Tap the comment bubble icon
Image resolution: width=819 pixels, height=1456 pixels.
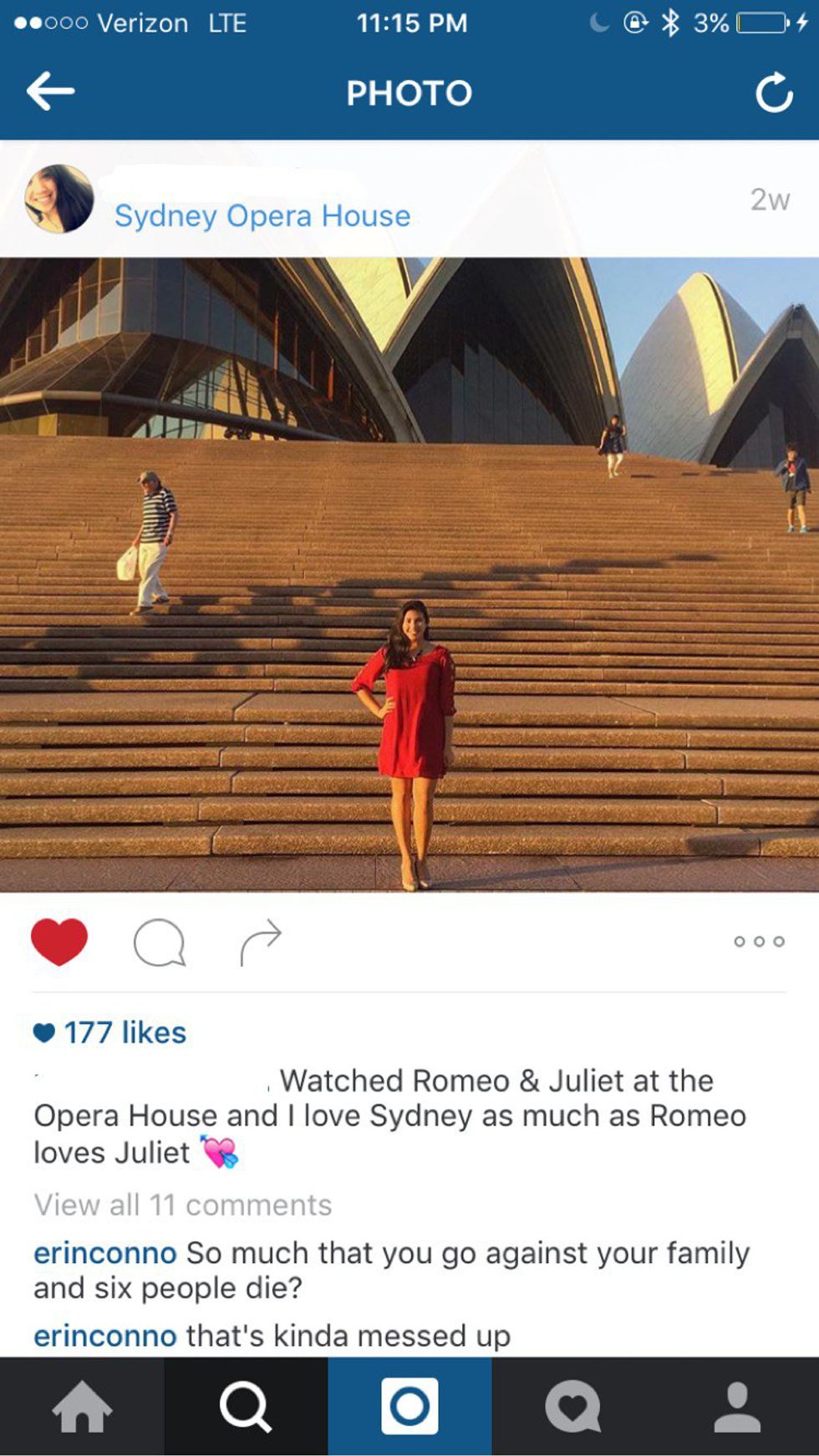coord(159,943)
